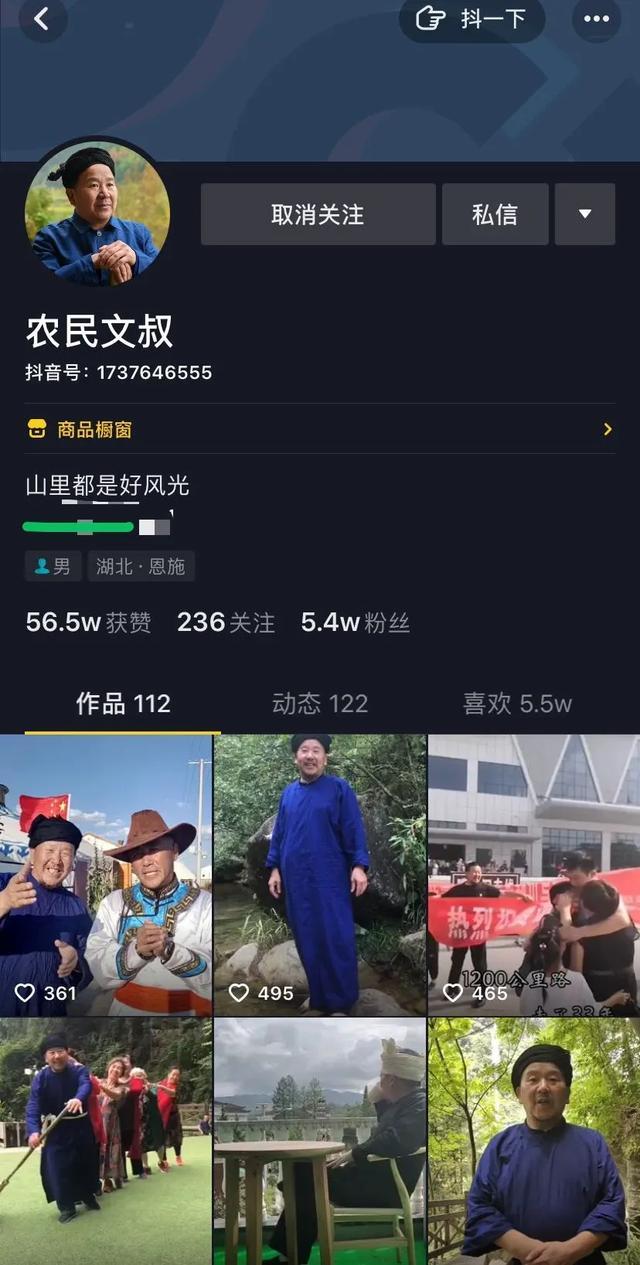Open the profile avatar photo
This screenshot has width=640, height=1265.
click(97, 214)
